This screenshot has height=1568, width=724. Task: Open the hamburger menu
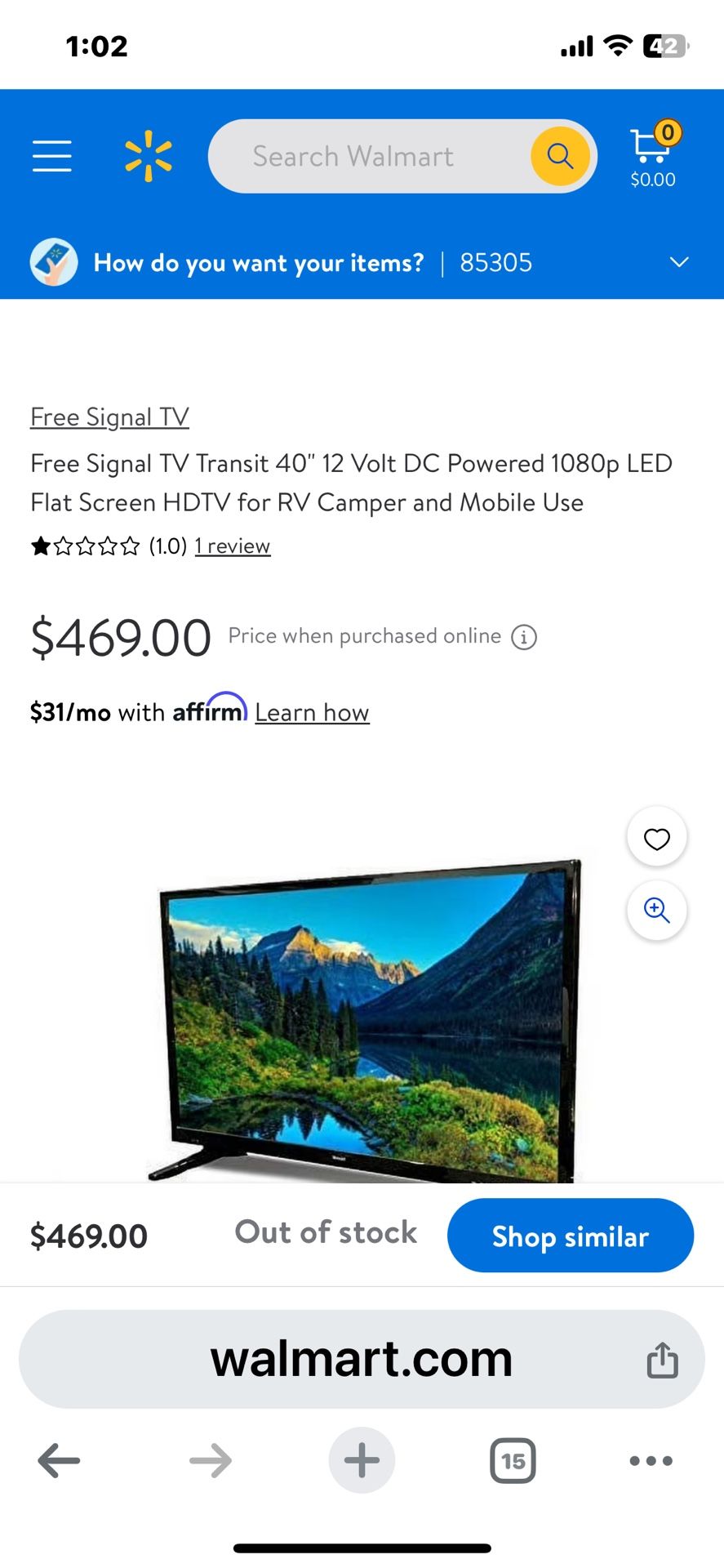(52, 156)
